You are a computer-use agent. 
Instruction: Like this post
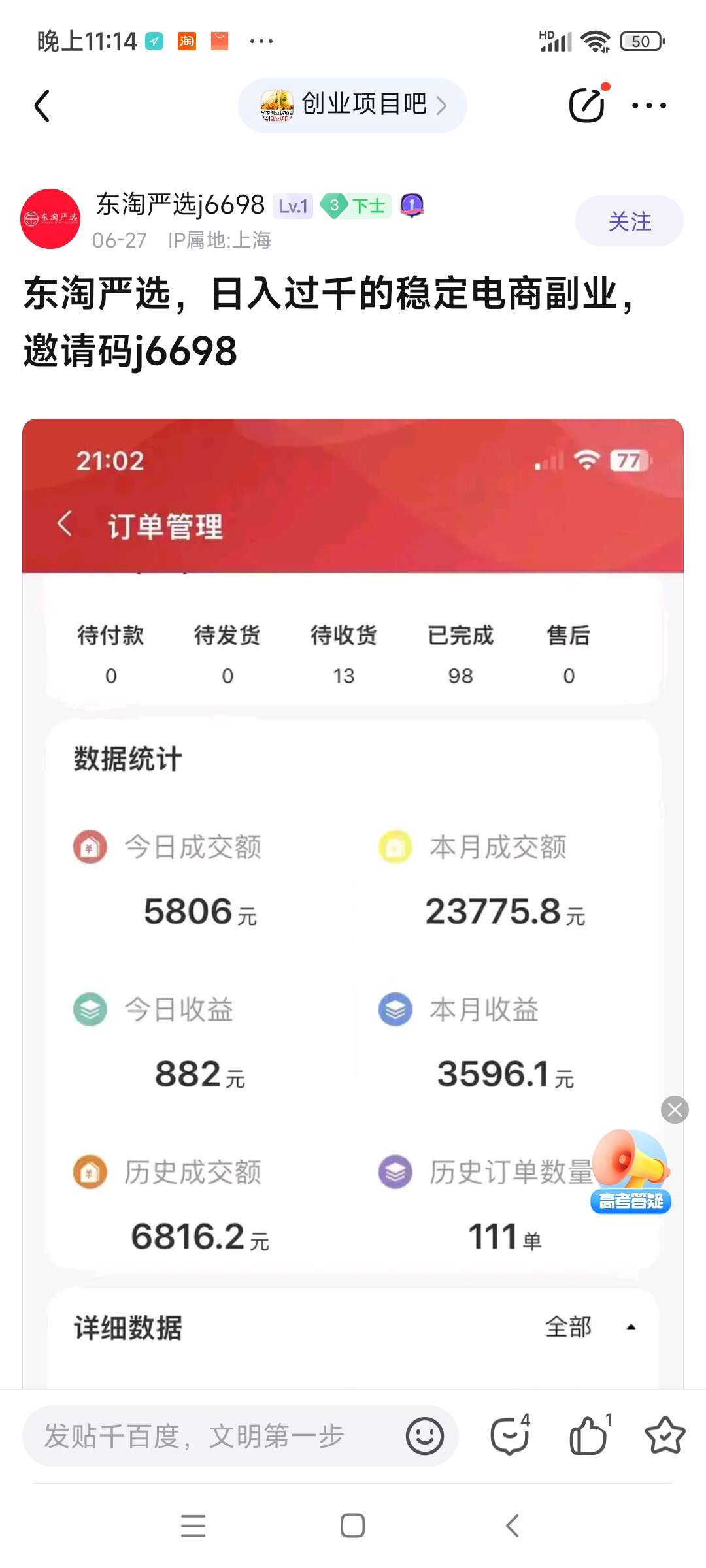coord(588,1436)
